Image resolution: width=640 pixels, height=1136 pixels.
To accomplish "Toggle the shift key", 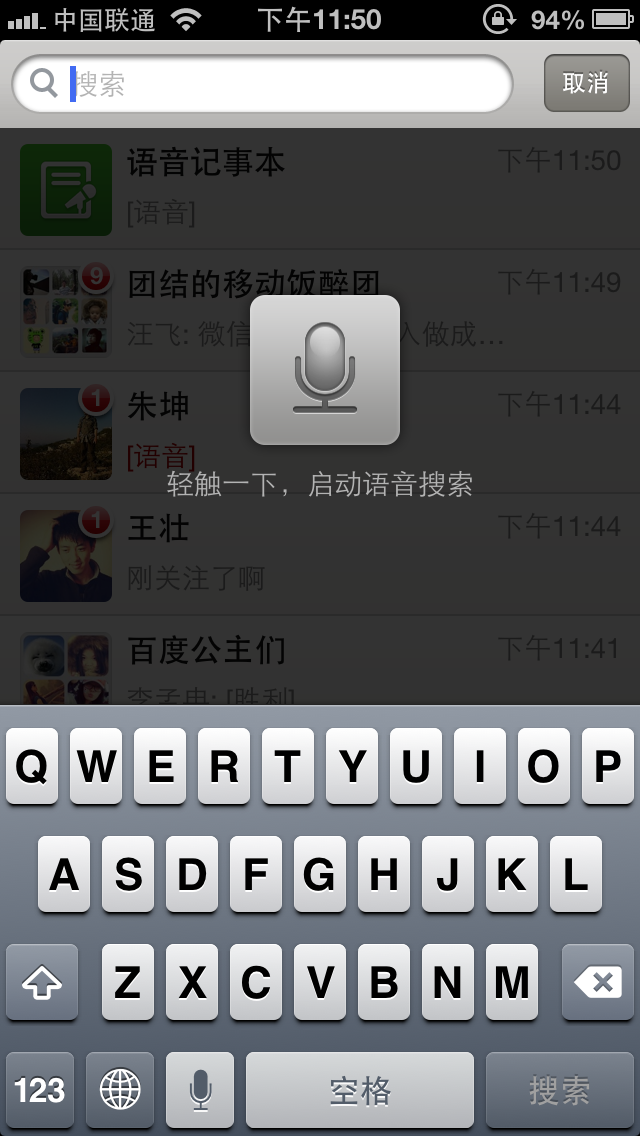I will coord(42,983).
